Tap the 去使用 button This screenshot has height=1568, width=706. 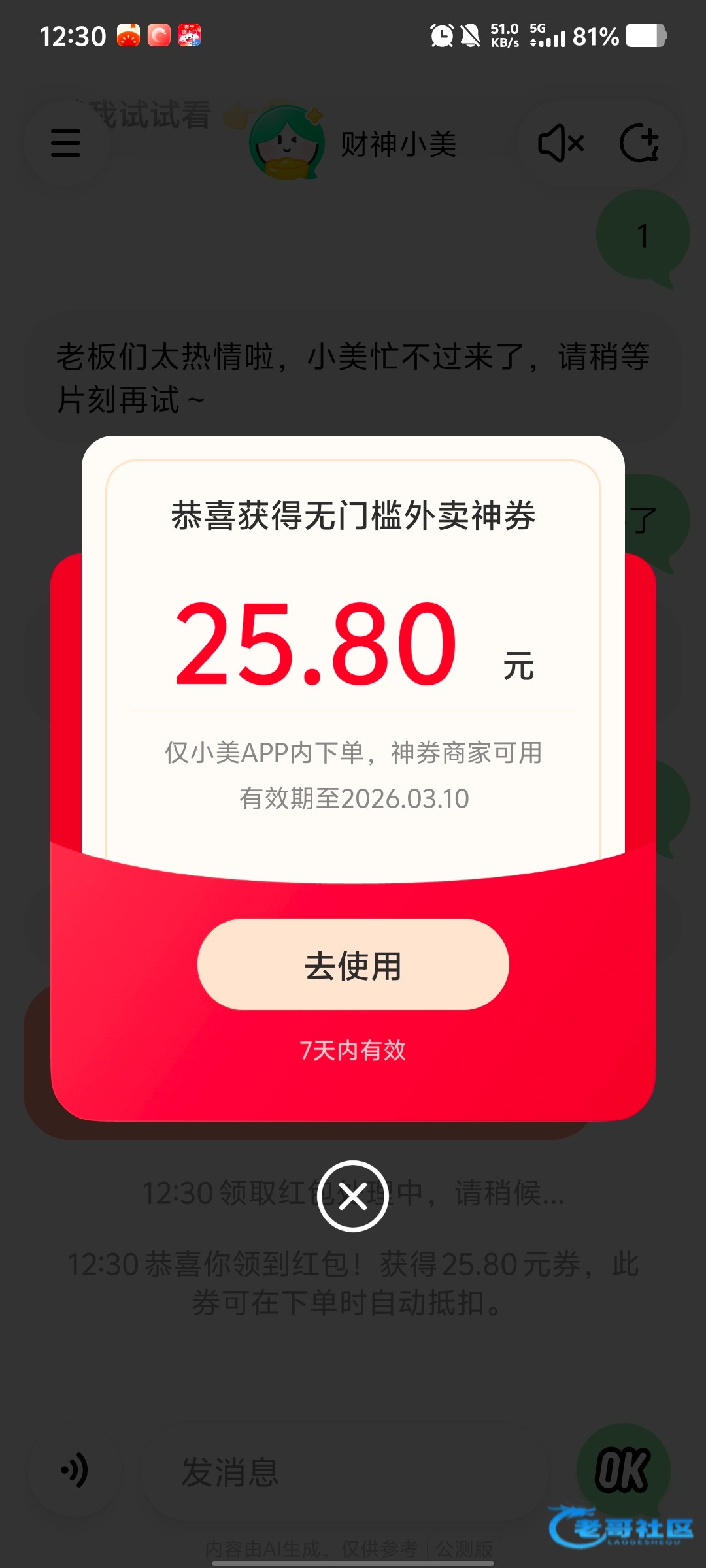point(353,964)
